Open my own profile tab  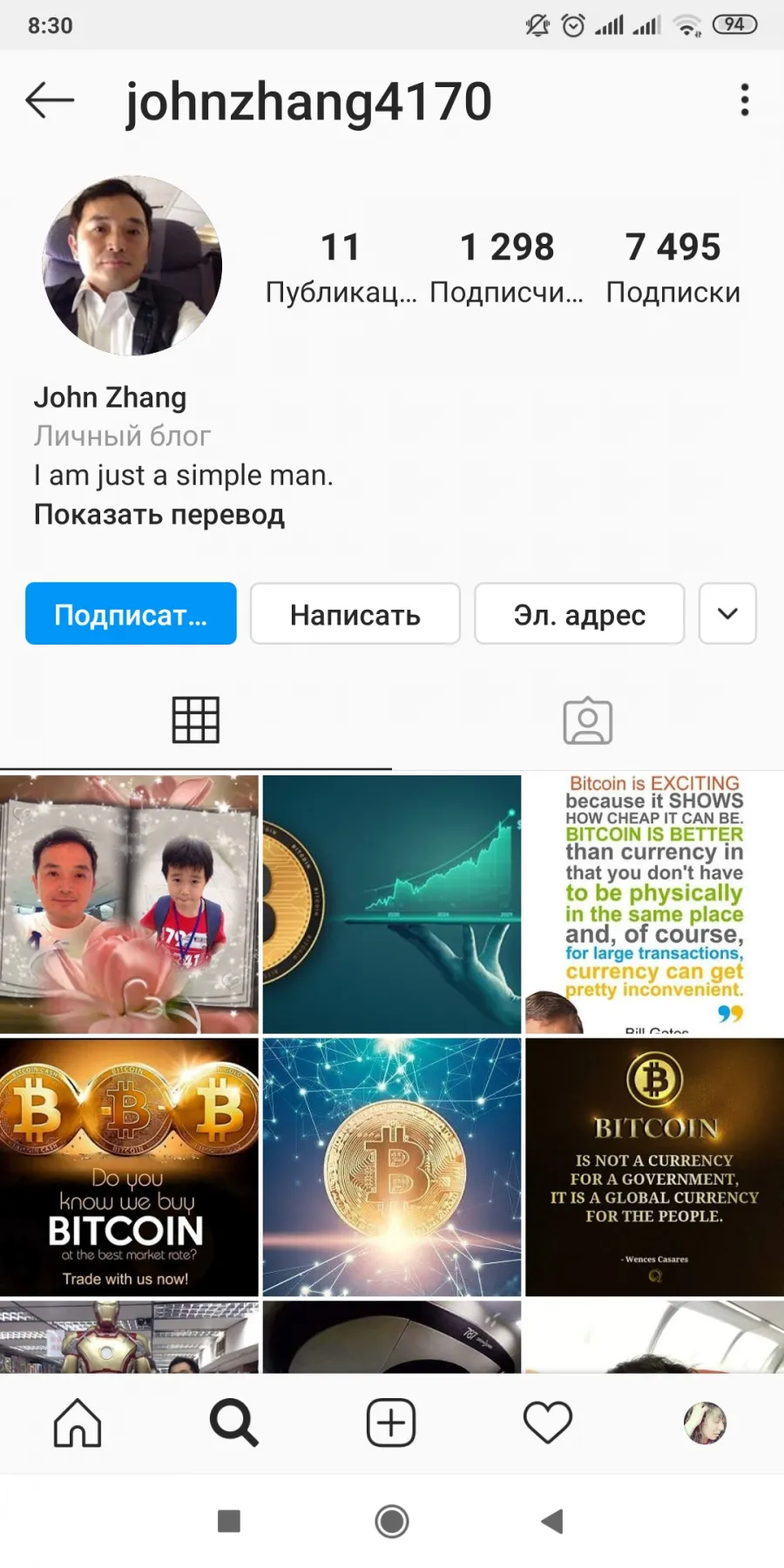[705, 1423]
